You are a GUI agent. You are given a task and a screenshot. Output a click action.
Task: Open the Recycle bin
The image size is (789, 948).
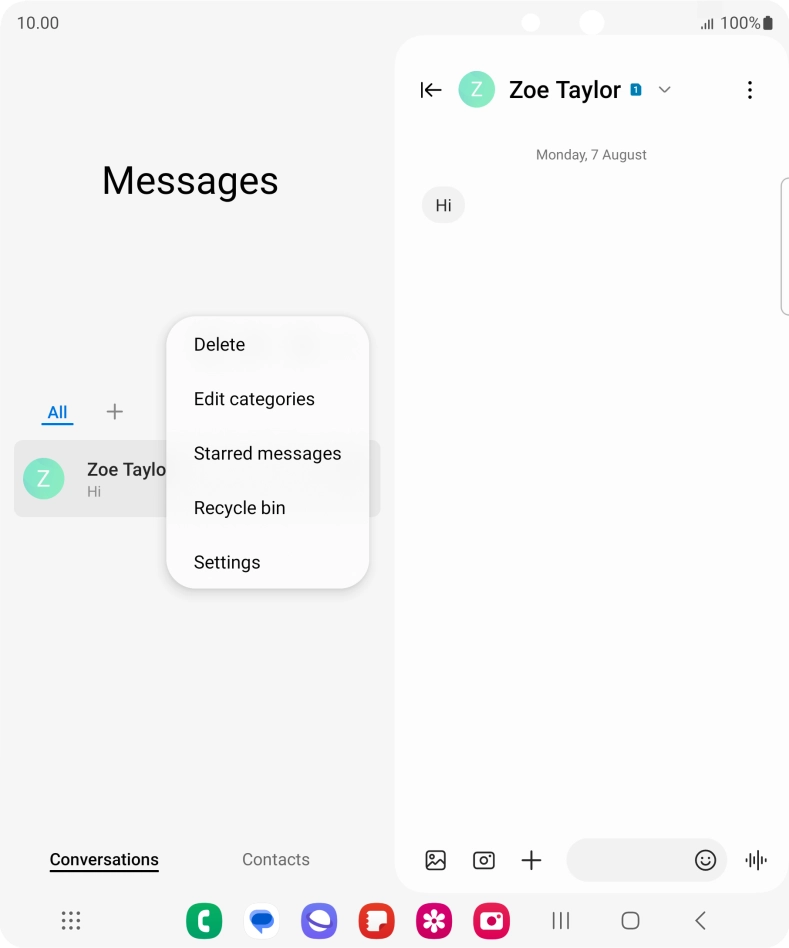tap(239, 508)
